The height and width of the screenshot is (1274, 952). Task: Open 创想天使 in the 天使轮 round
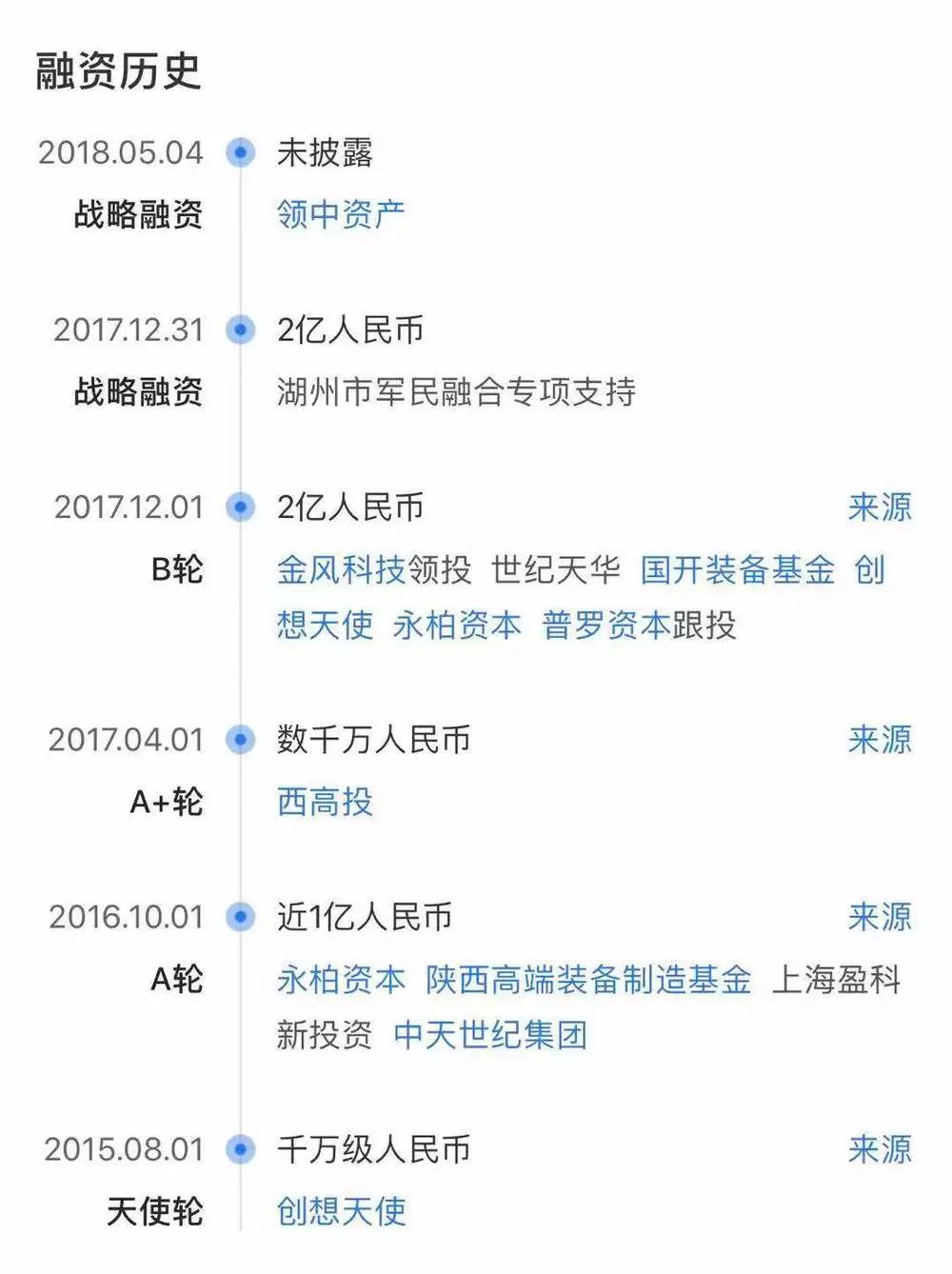[x=341, y=1211]
